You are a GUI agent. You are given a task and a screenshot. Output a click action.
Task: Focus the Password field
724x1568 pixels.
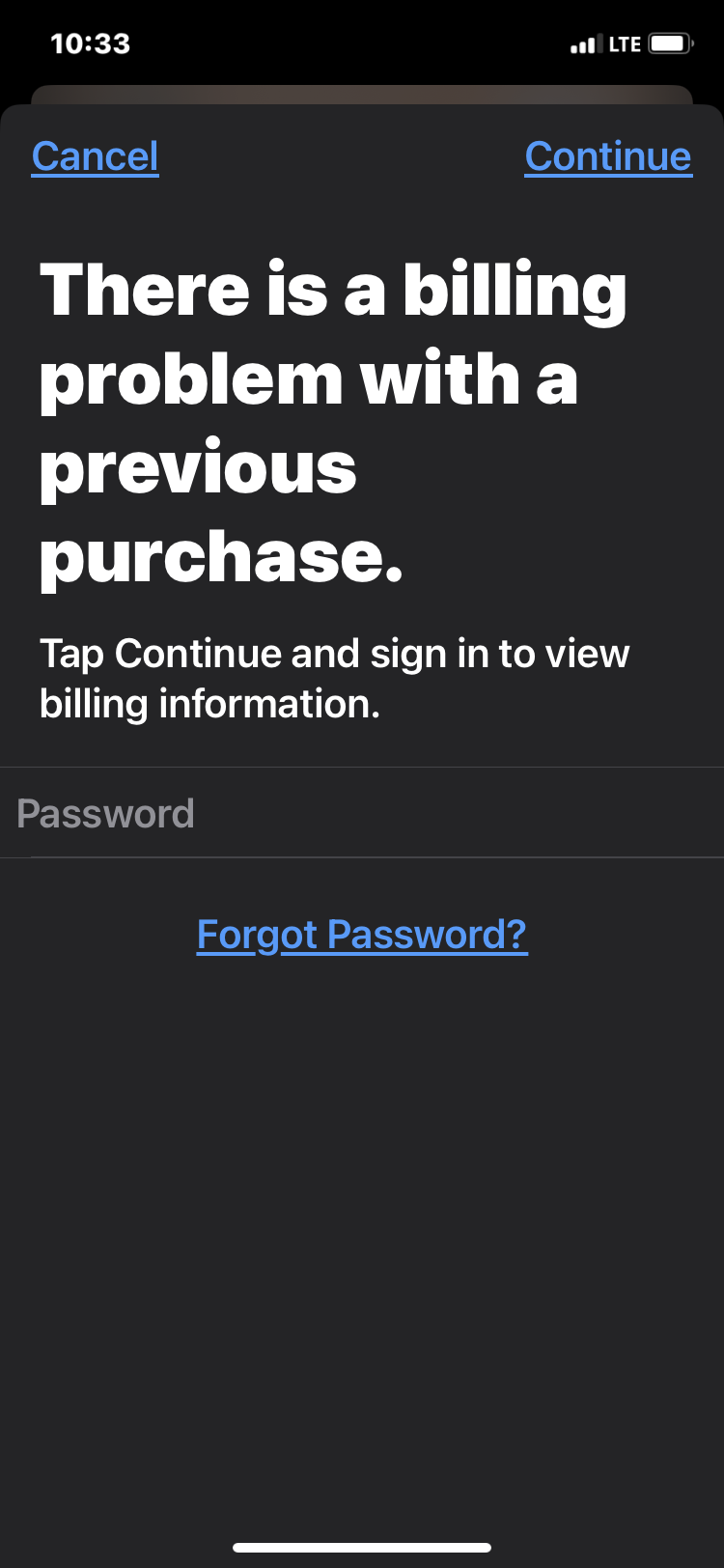tap(362, 813)
